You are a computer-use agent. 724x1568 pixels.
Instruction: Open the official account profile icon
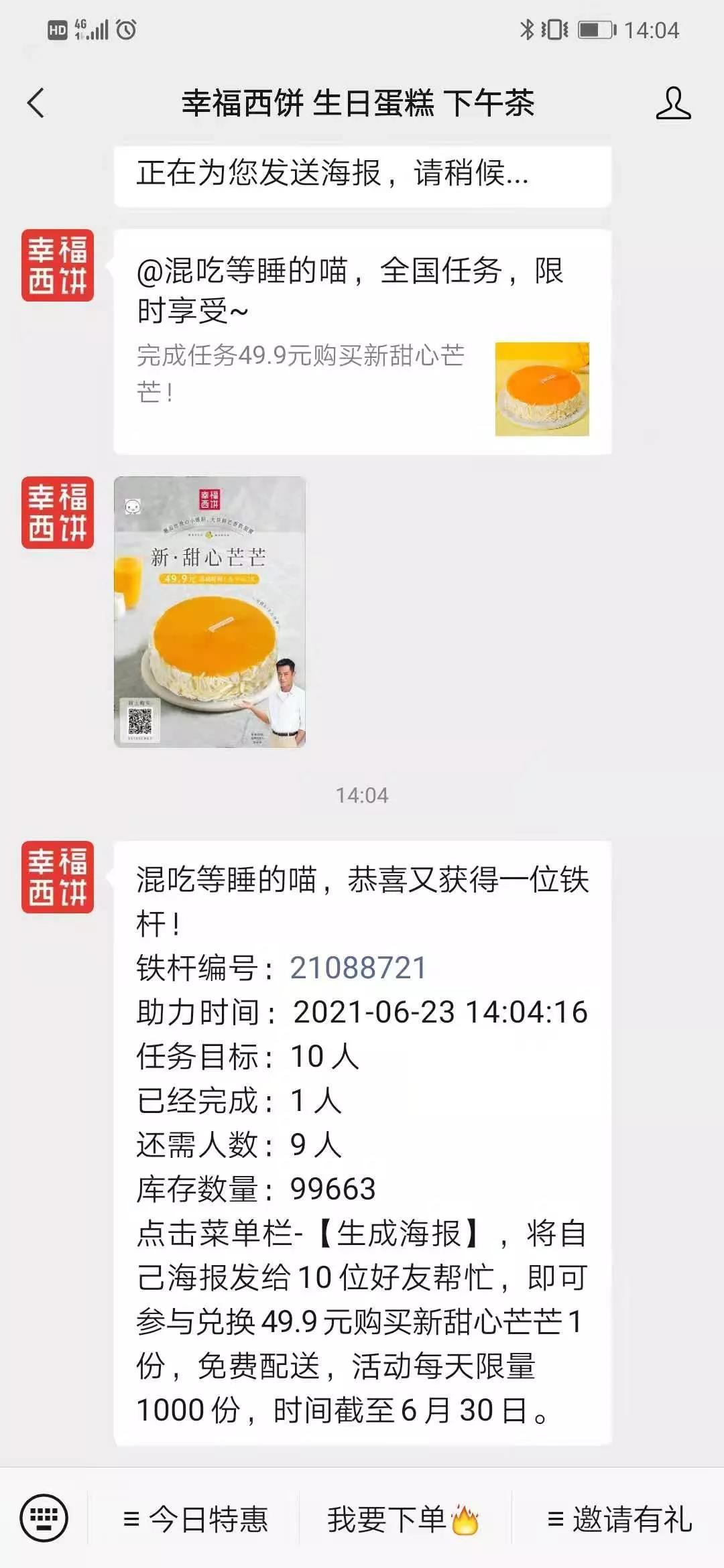coord(673,103)
